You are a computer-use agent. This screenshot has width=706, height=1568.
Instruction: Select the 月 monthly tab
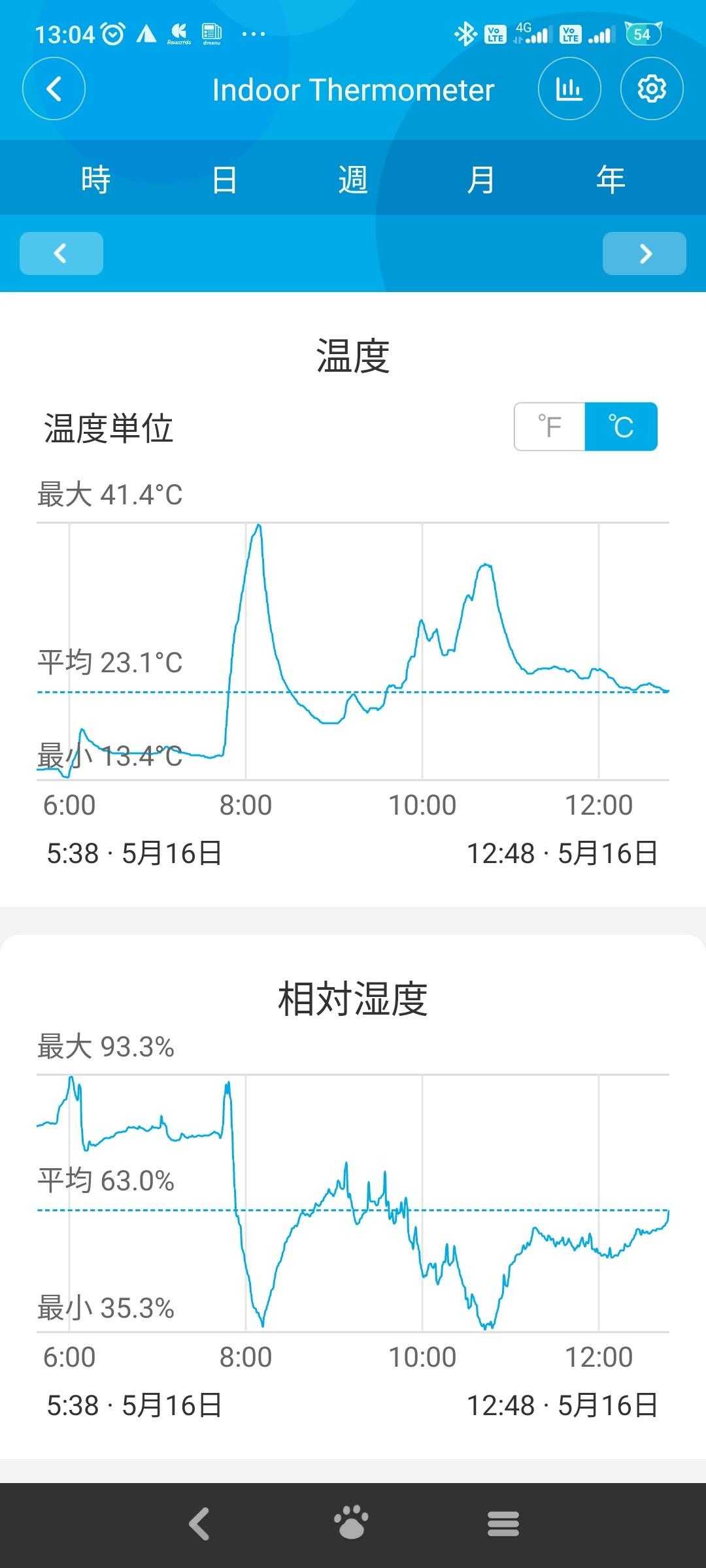pyautogui.click(x=481, y=180)
